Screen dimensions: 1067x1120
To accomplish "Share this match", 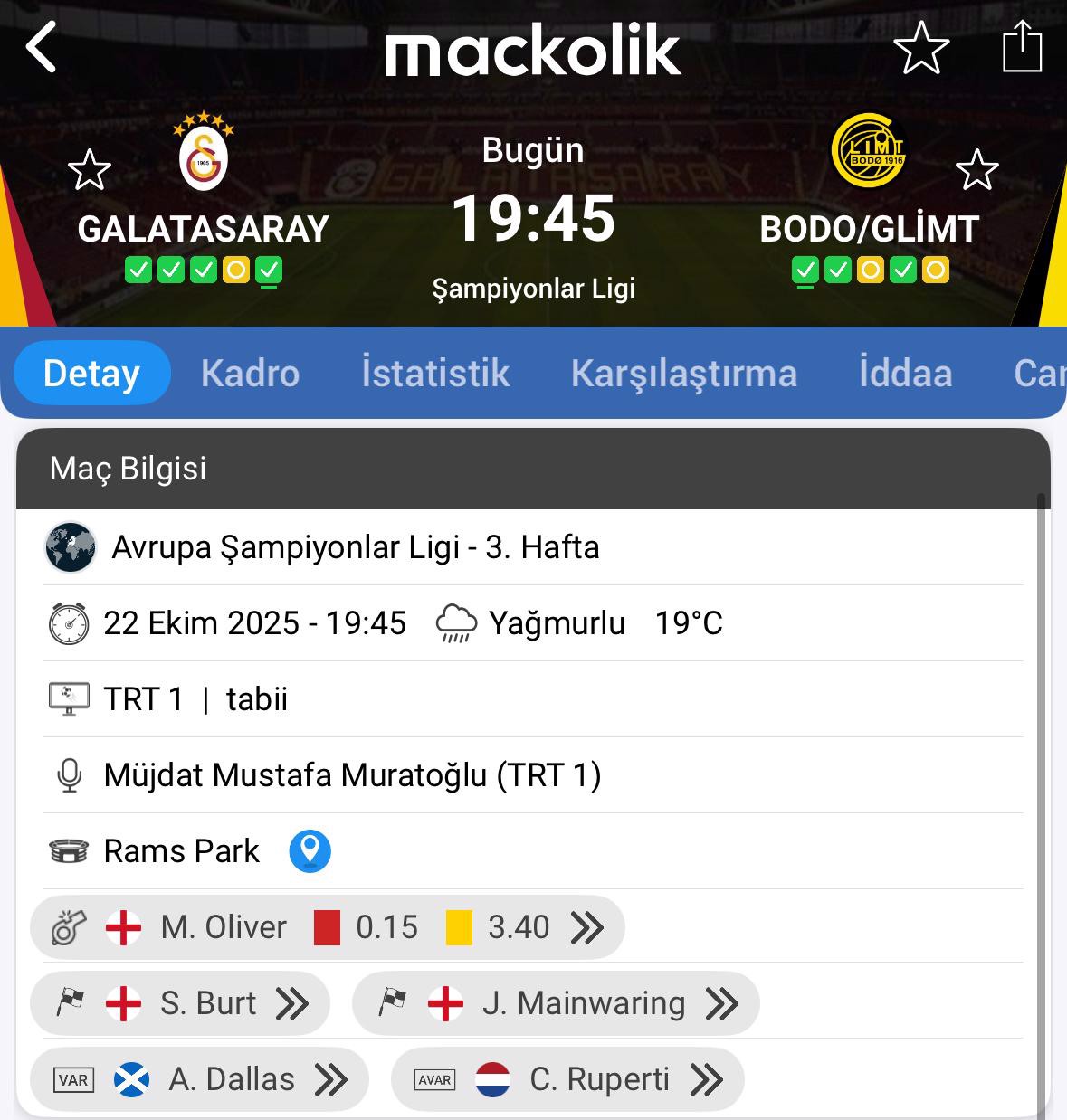I will 1023,47.
